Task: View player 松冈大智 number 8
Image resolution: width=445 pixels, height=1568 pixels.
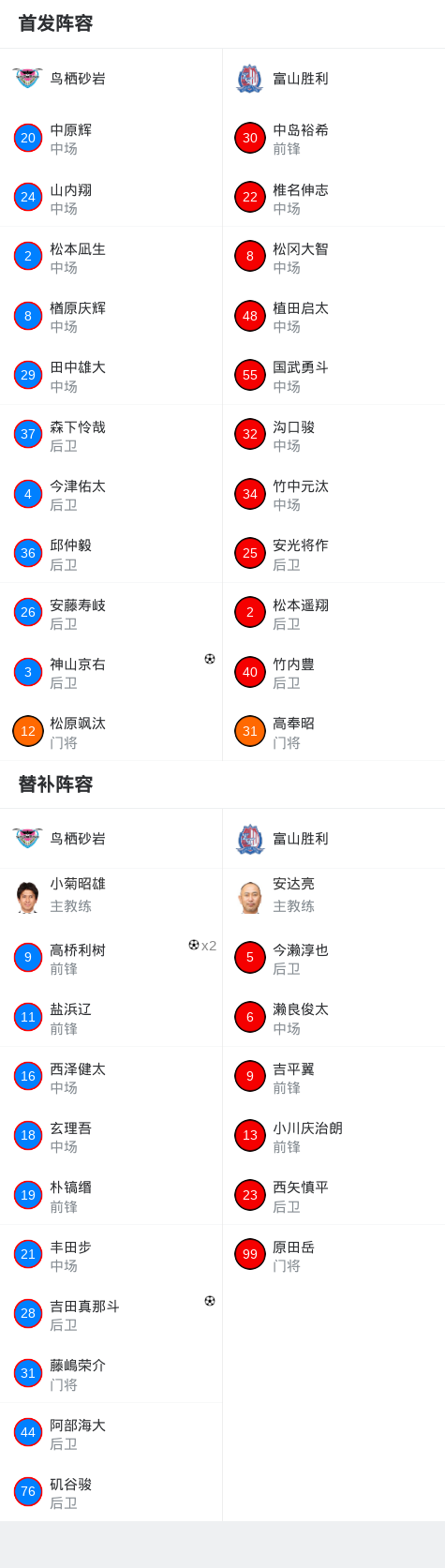Action: (x=334, y=257)
